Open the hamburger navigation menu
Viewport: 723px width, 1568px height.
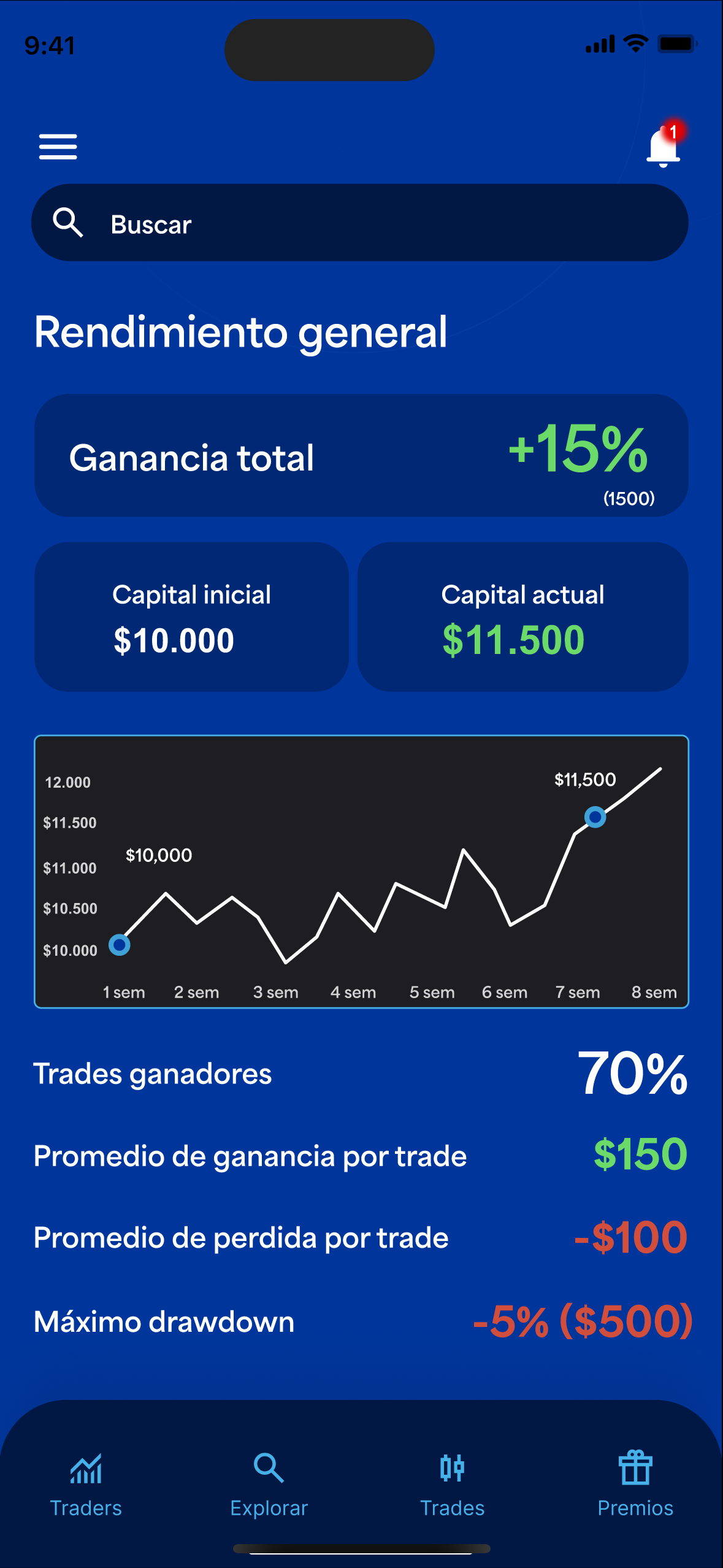point(58,147)
